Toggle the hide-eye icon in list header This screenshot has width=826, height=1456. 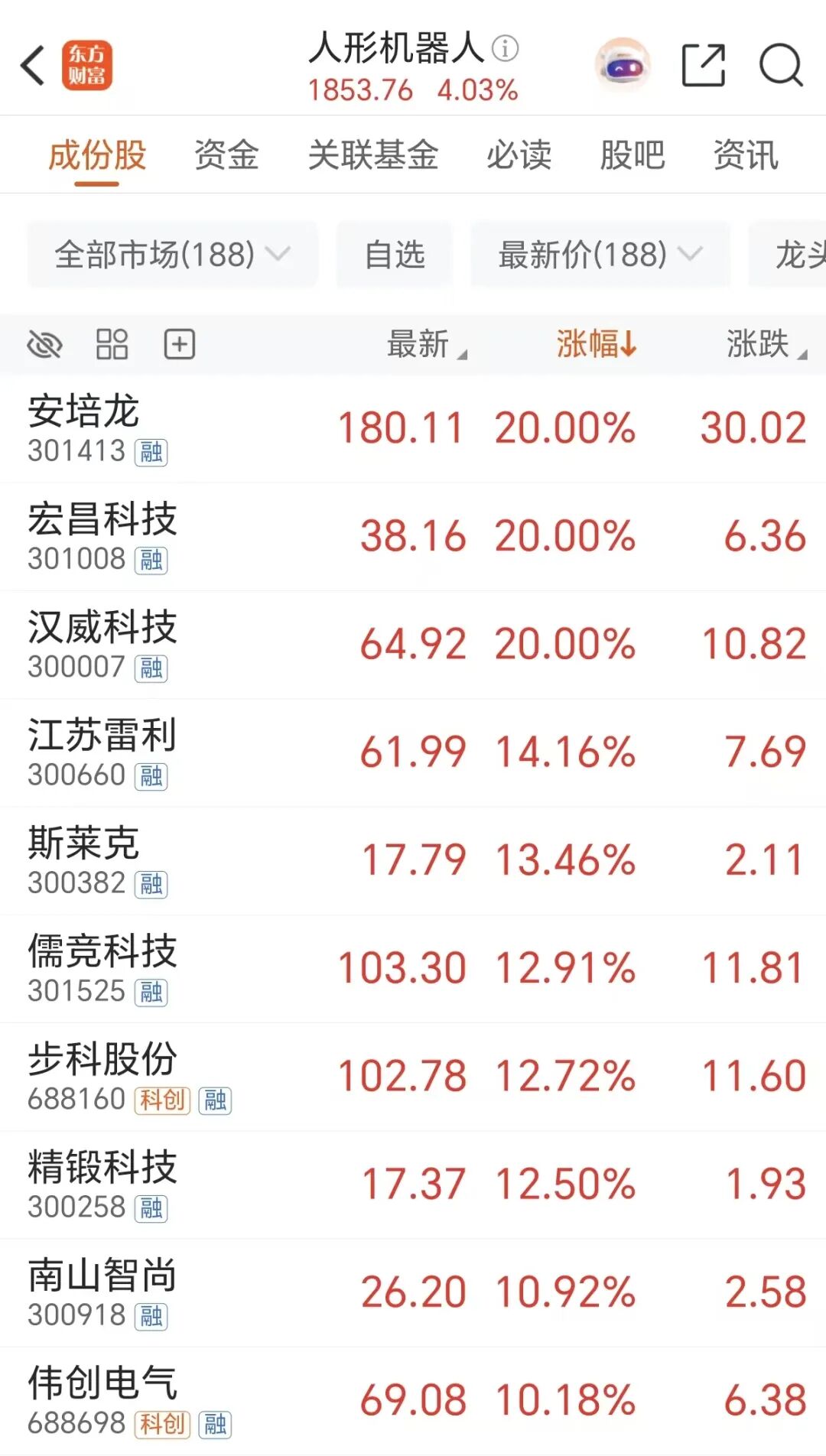click(44, 345)
